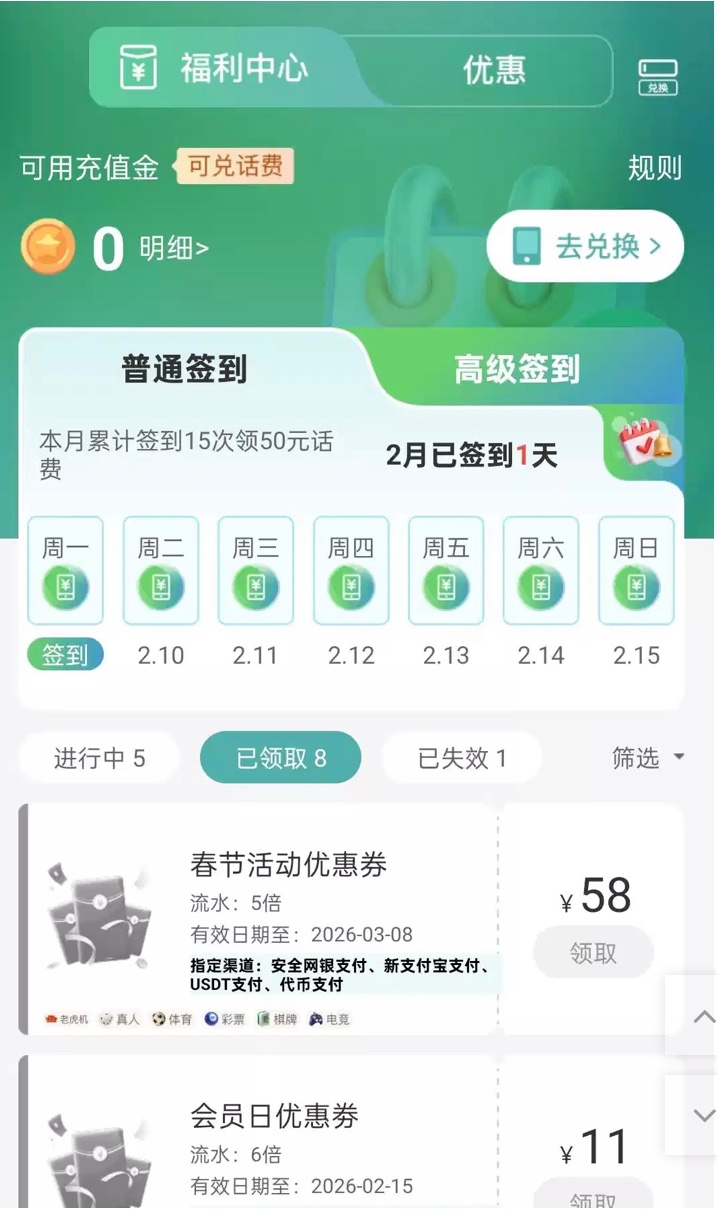717x1228 pixels.
Task: Tap the up arrow floating button
Action: coord(703,1016)
